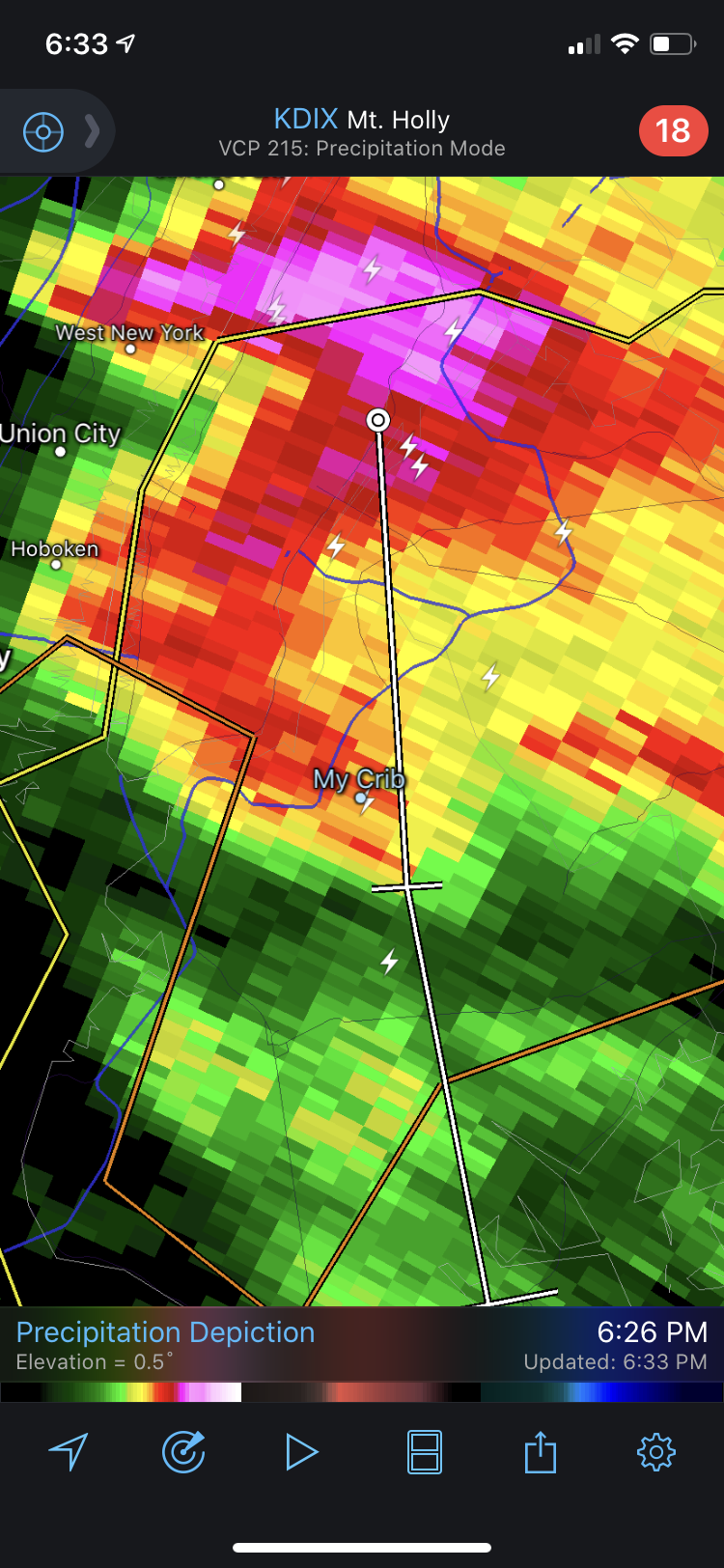Open the radar site target selector
This screenshot has width=724, height=1568.
(x=43, y=131)
